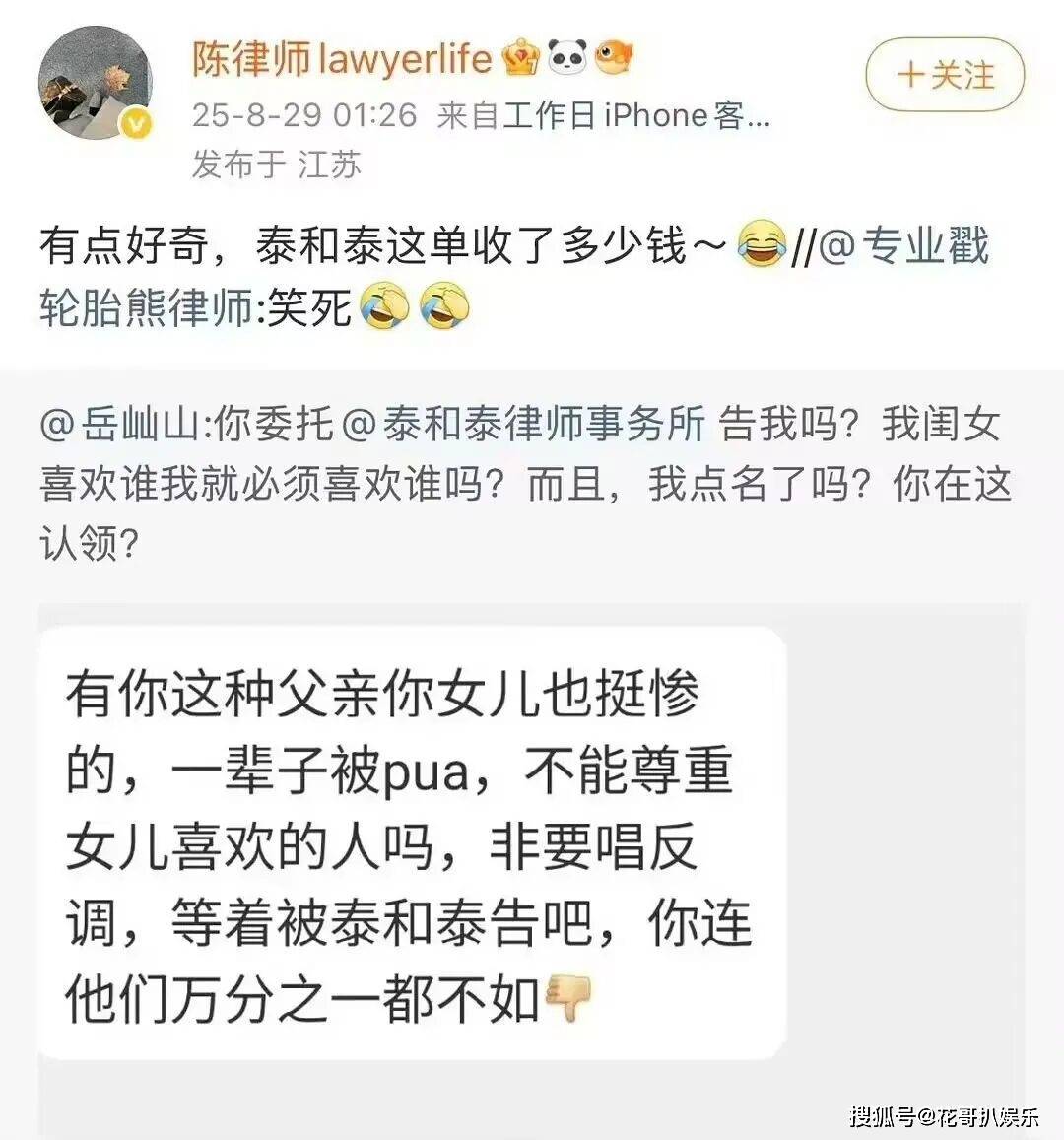Follow 陈律师lawyerlife with the 关注 button
This screenshot has width=1064, height=1140.
[945, 75]
